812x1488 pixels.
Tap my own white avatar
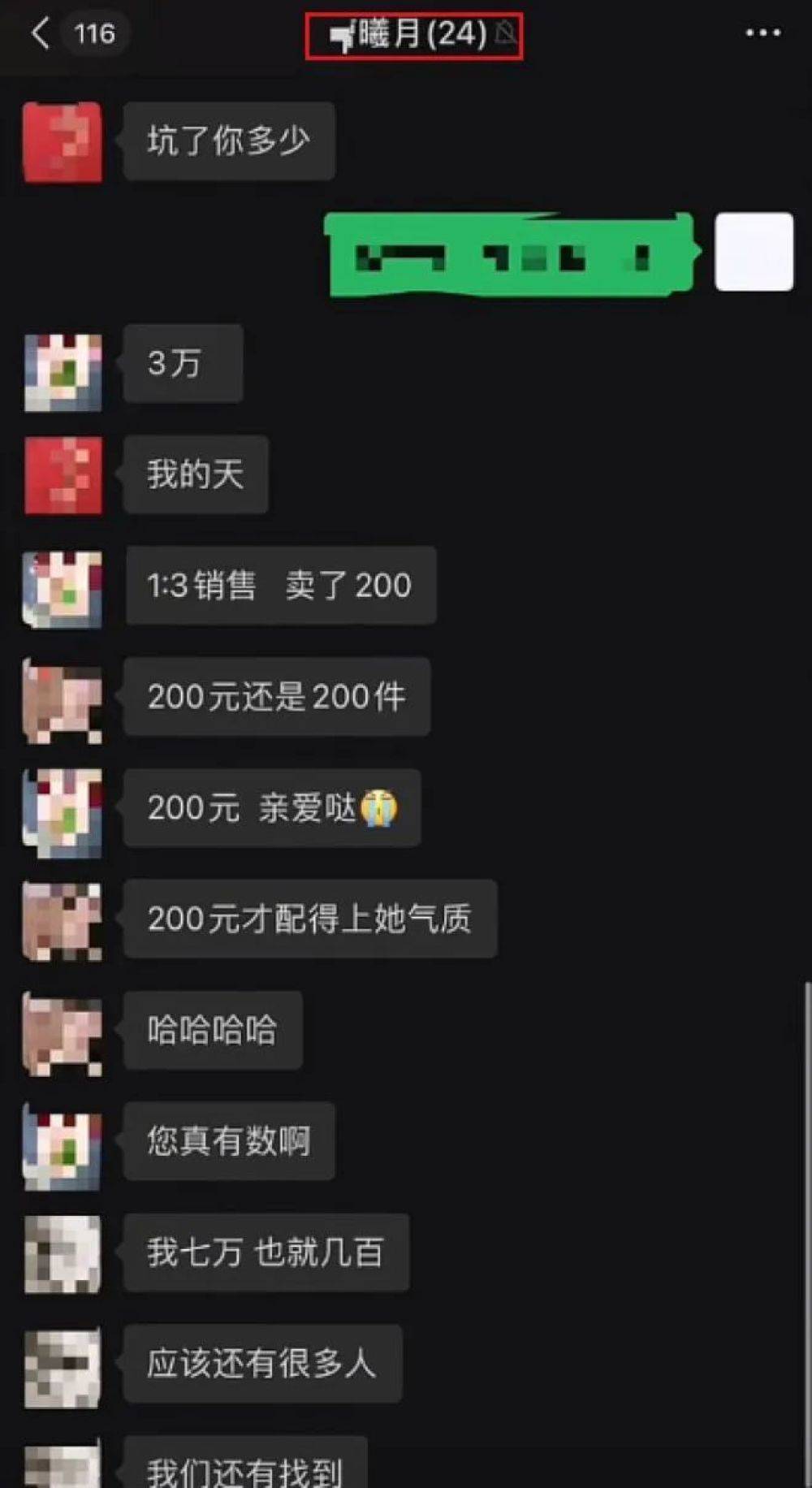pos(754,252)
